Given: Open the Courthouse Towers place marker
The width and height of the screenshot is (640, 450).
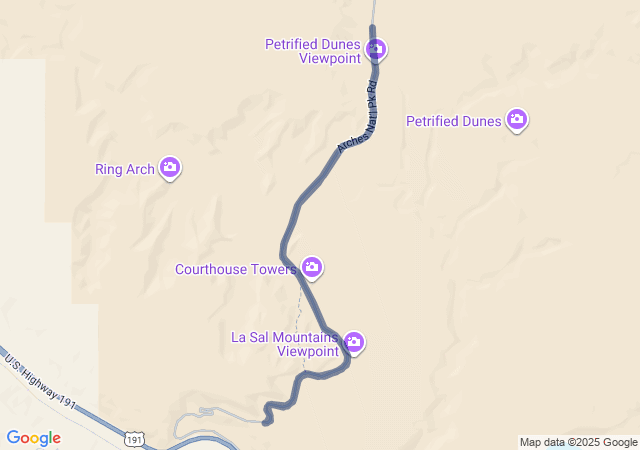Looking at the screenshot, I should coord(312,267).
